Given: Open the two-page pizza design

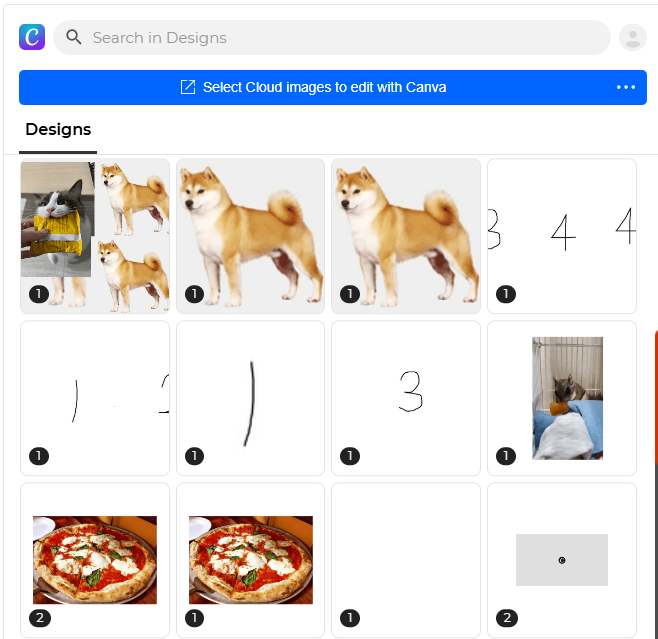Looking at the screenshot, I should (95, 559).
